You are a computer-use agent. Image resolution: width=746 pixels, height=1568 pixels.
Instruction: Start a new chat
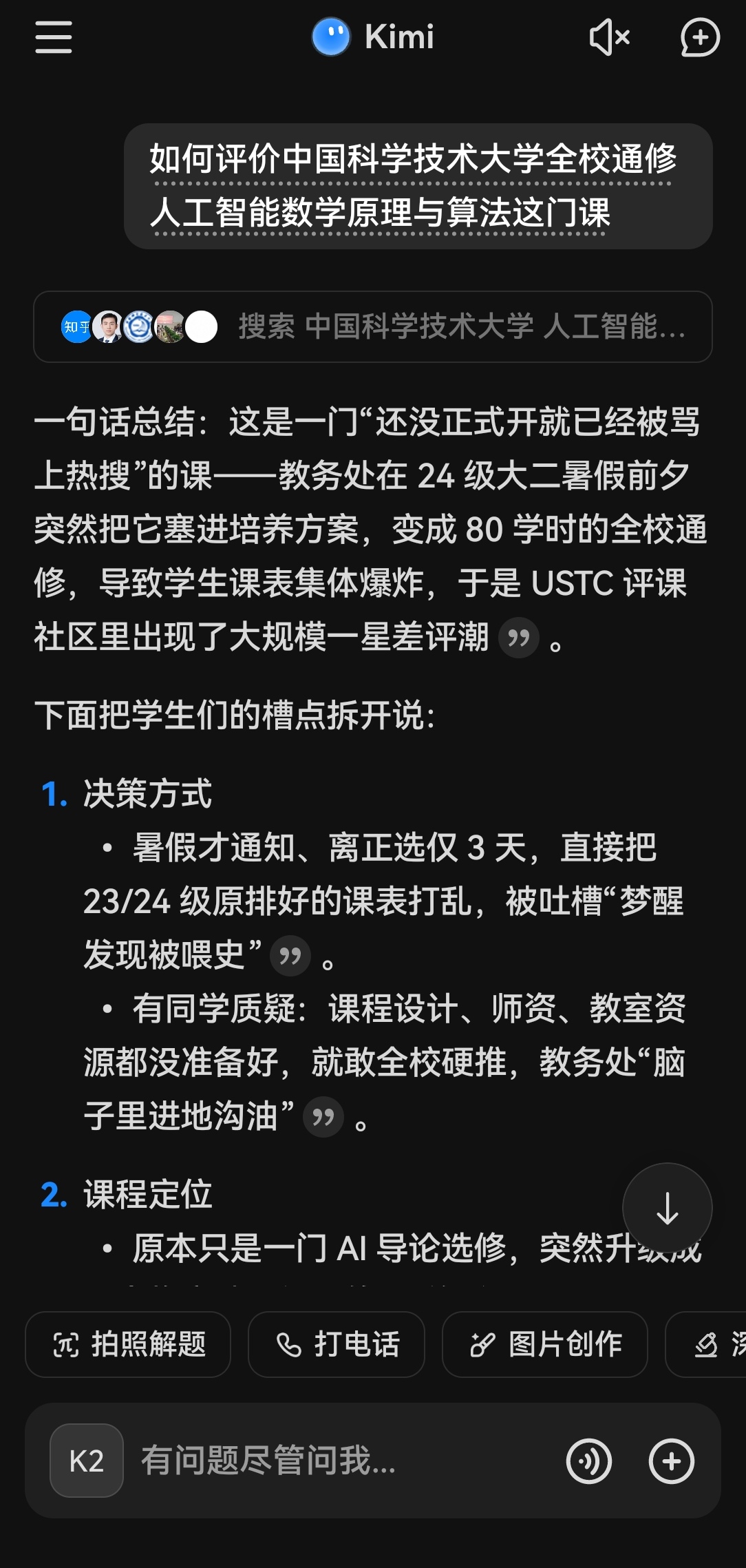(x=700, y=37)
